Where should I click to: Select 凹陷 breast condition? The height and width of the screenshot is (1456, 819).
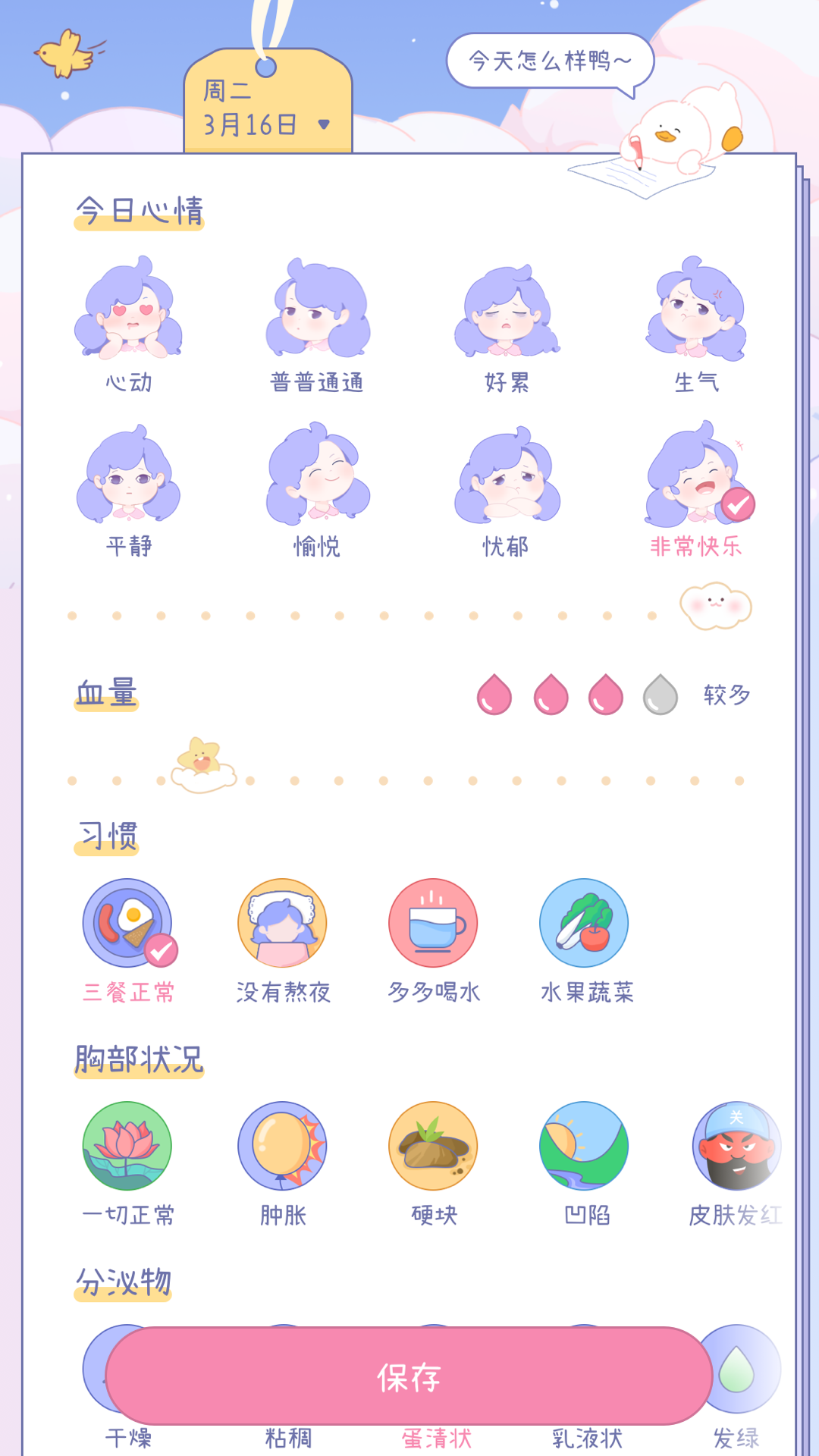point(584,1146)
